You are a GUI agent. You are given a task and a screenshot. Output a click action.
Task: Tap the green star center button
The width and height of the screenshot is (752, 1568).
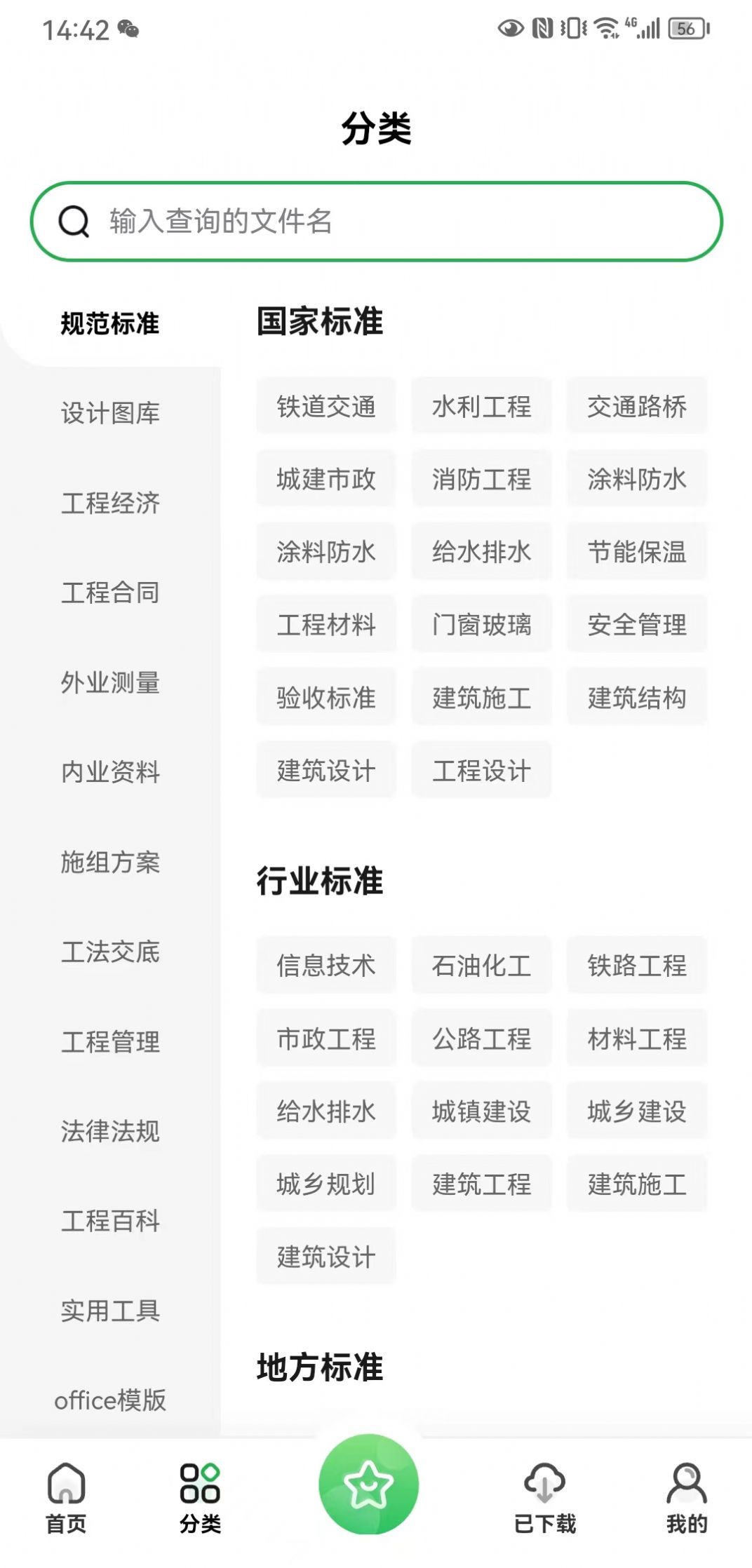coord(369,1485)
